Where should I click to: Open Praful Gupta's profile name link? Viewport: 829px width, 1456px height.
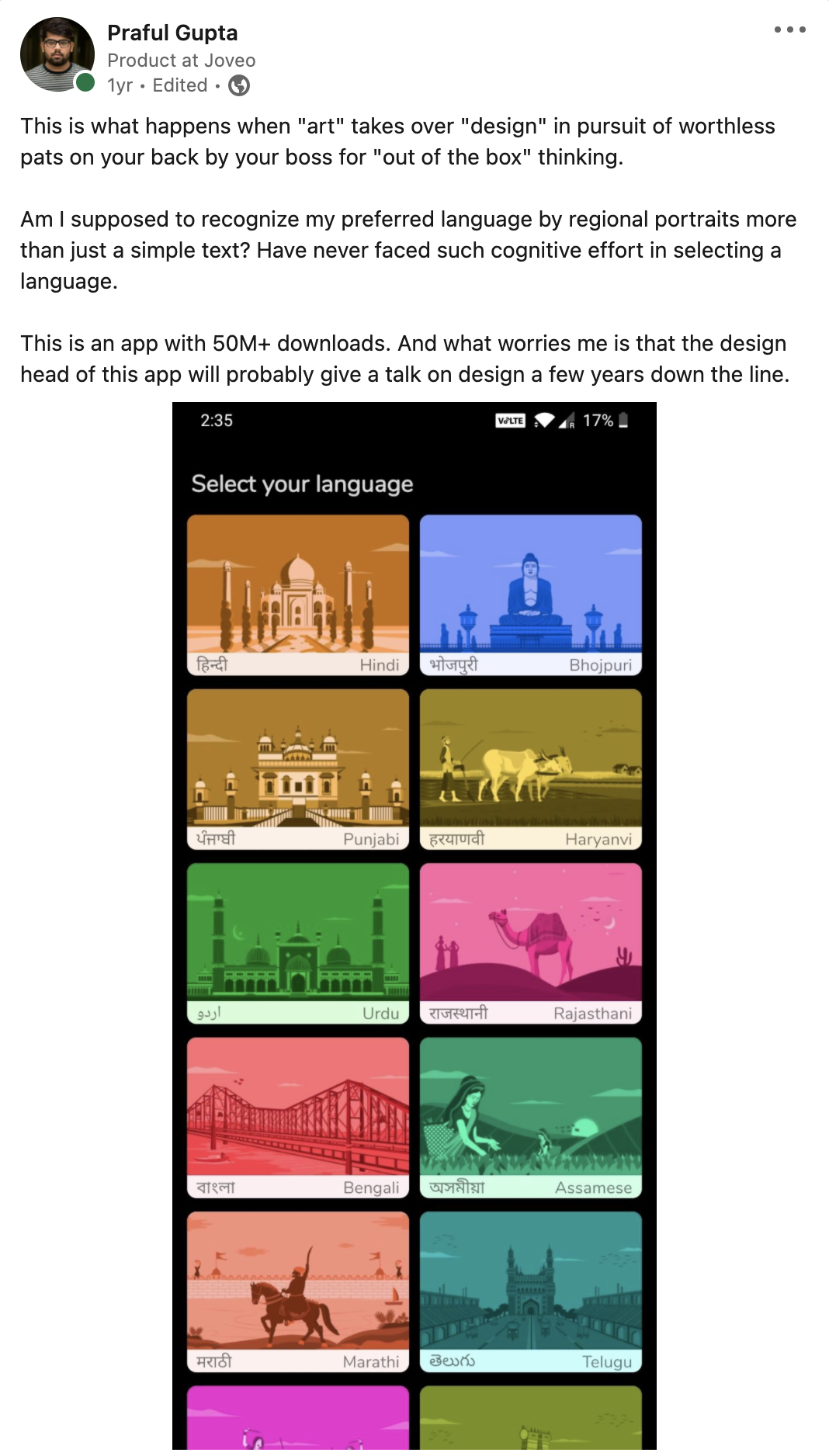click(172, 33)
